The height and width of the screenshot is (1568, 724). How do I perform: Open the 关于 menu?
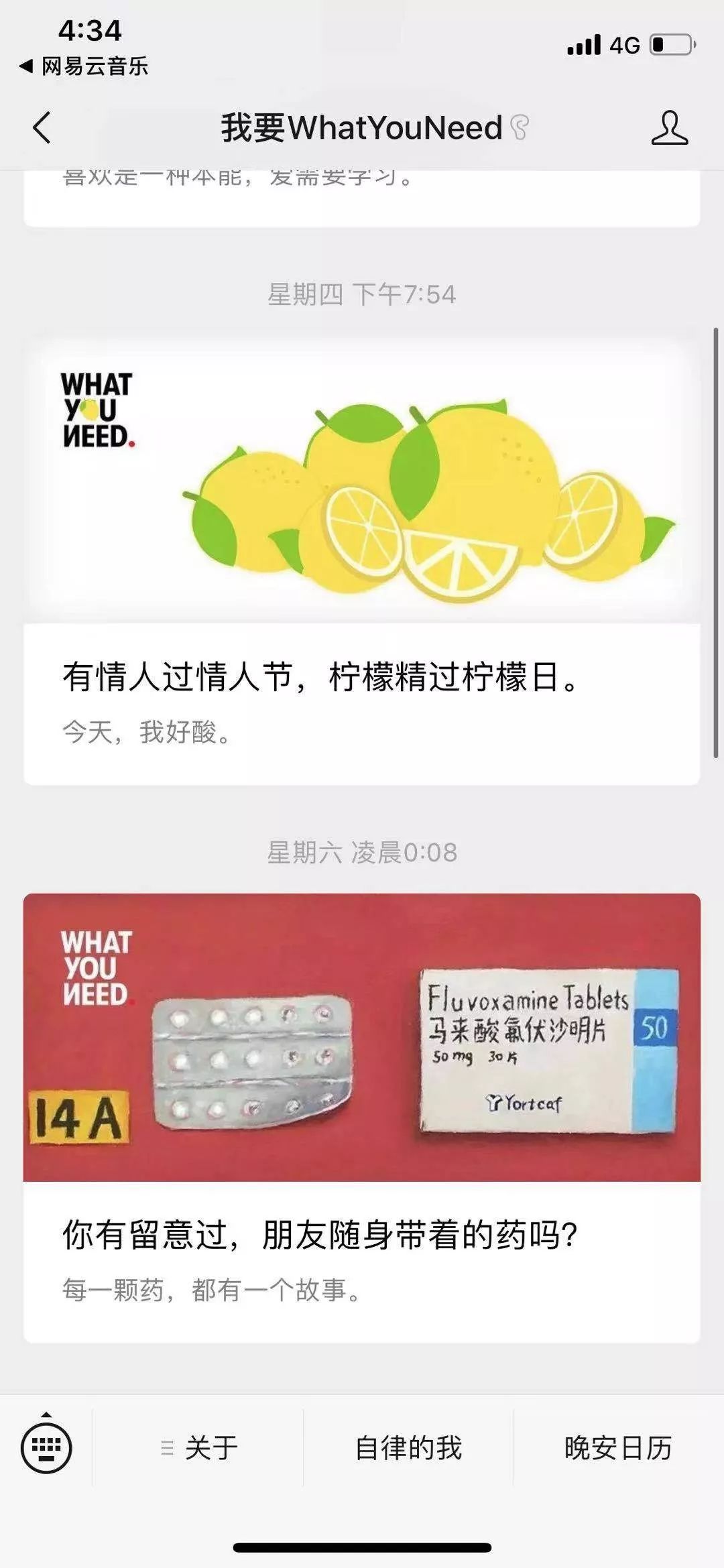click(199, 1448)
